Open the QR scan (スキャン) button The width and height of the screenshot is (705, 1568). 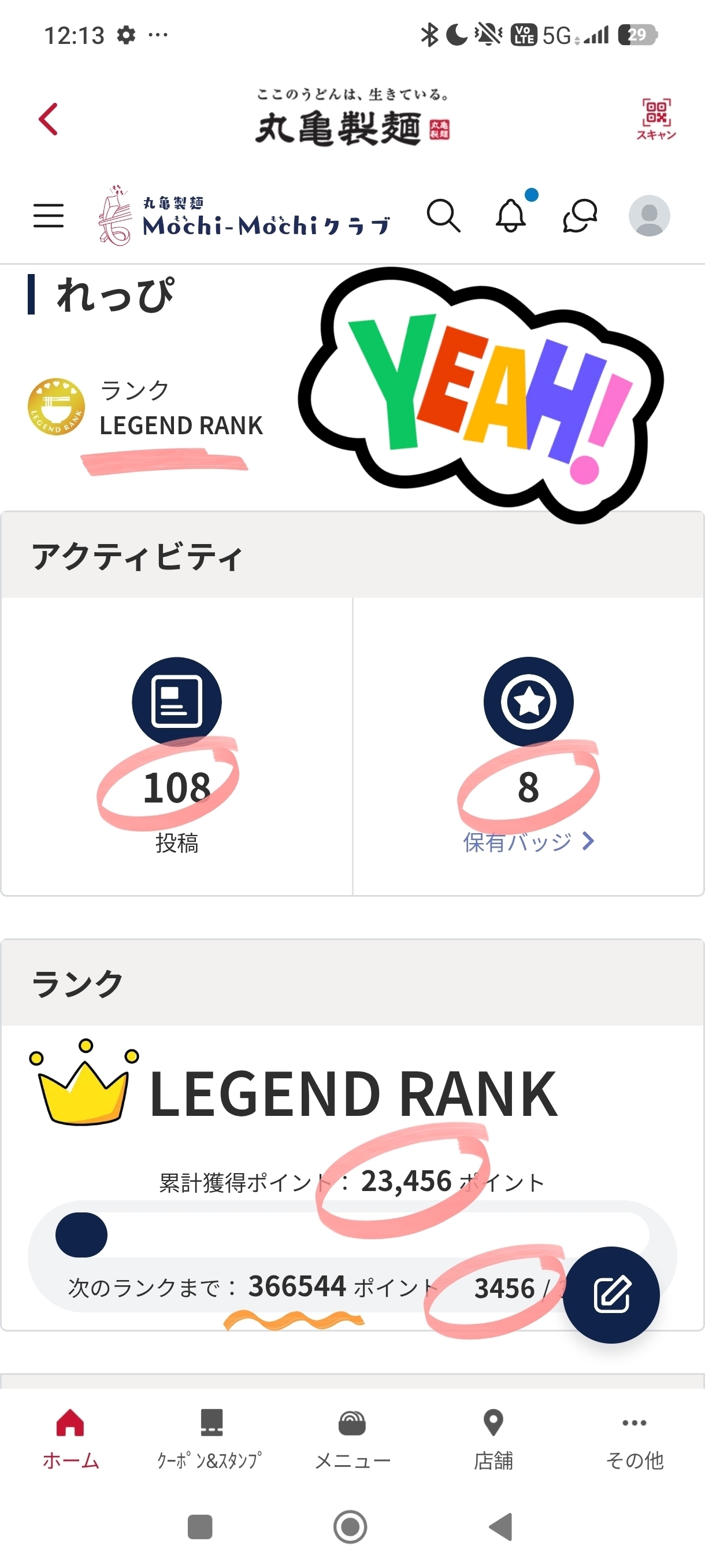tap(656, 119)
